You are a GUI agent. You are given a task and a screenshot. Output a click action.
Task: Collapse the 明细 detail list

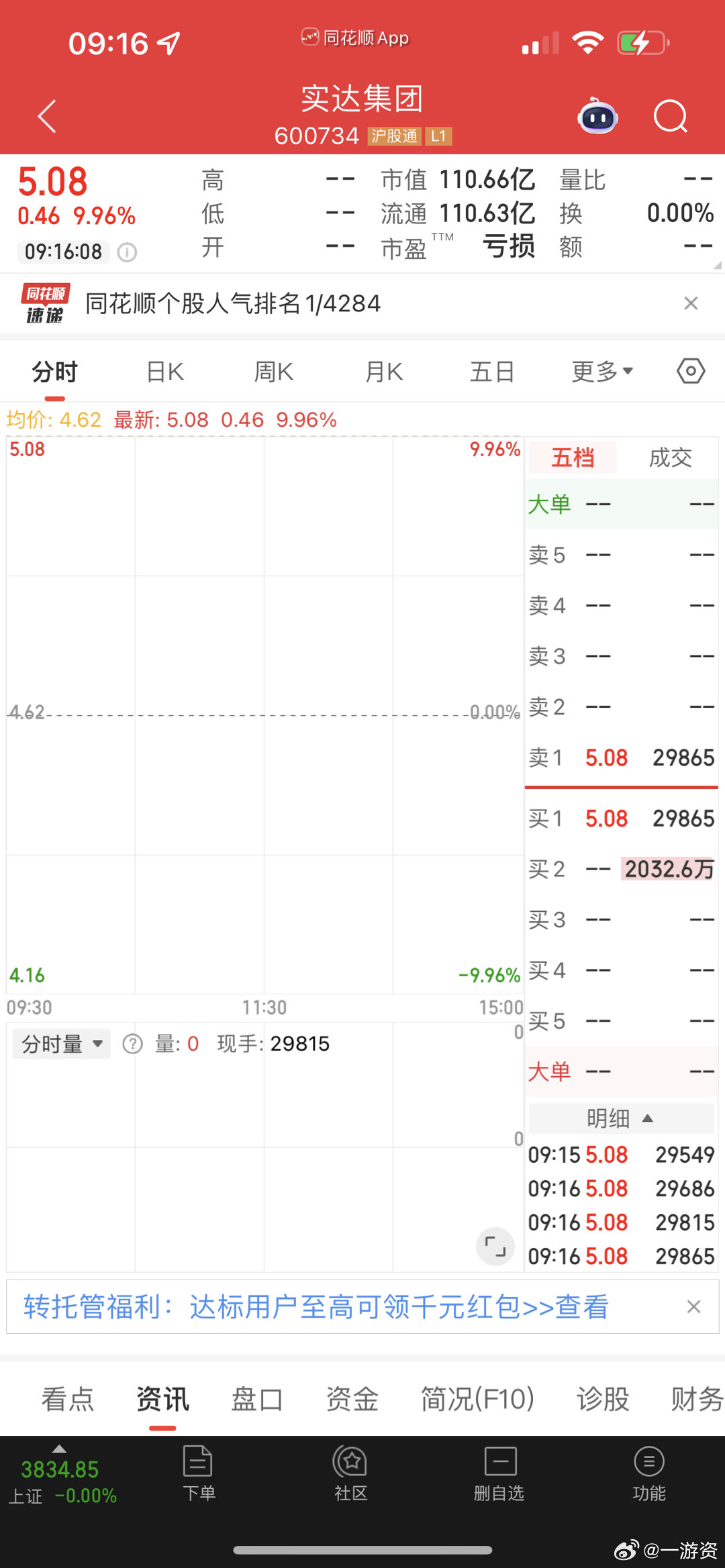tap(620, 1118)
